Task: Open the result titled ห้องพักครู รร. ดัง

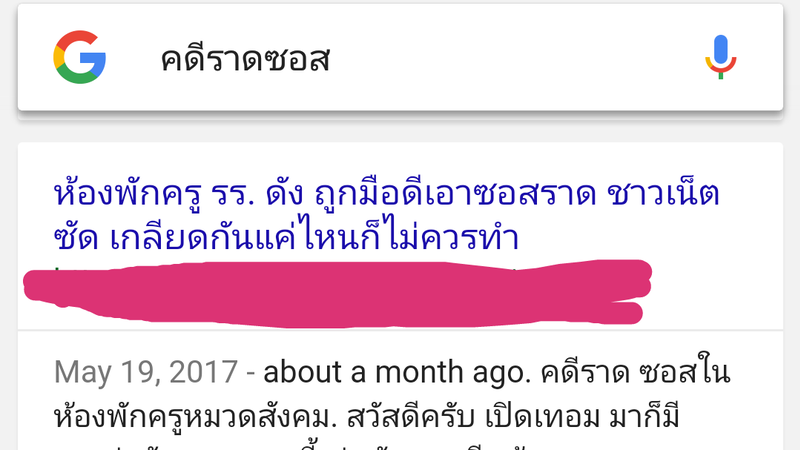Action: (x=386, y=215)
